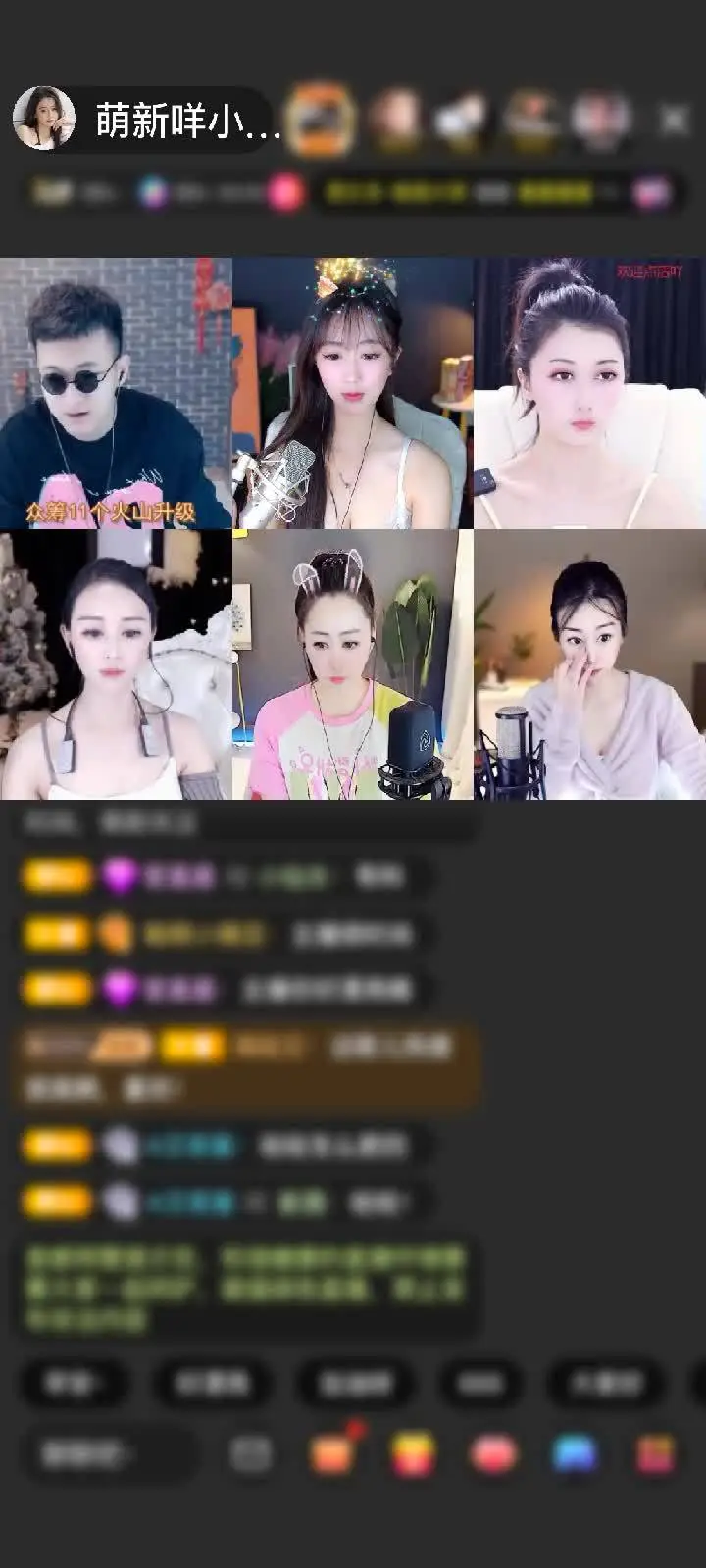Open the top viewer's avatar
706x1568 pixels.
[x=321, y=120]
